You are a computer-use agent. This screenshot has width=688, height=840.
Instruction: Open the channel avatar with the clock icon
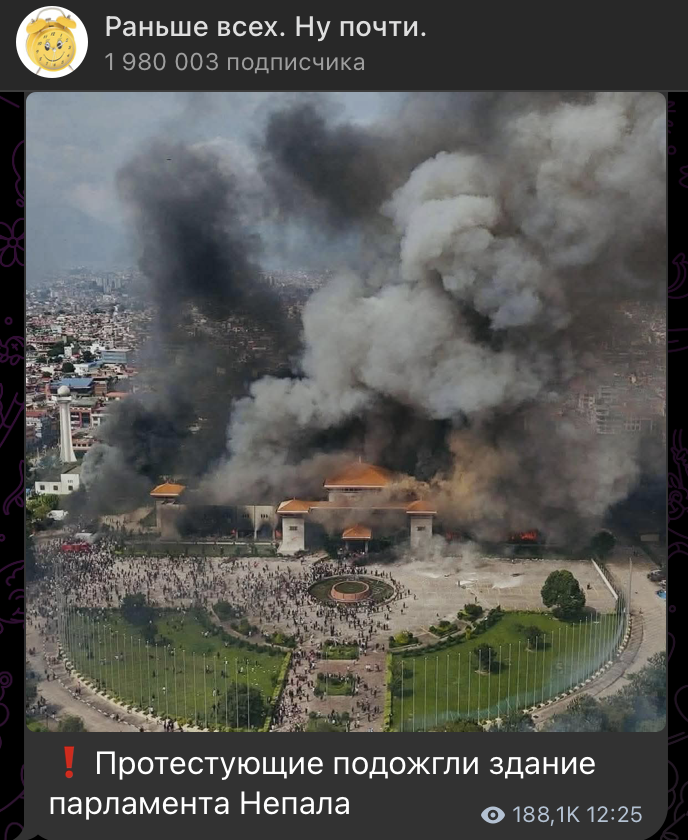click(52, 43)
